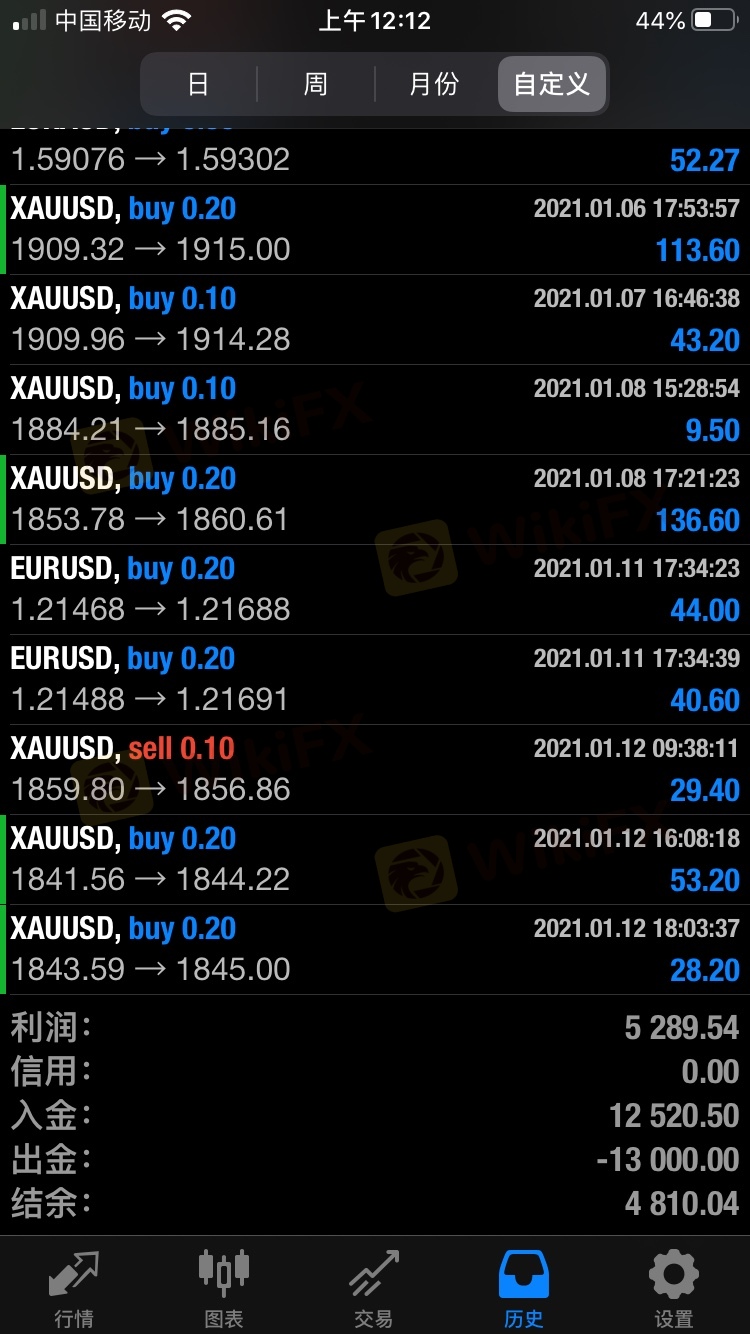Switch to the 图表 chart tab
Viewport: 750px width, 1334px height.
pos(223,1288)
